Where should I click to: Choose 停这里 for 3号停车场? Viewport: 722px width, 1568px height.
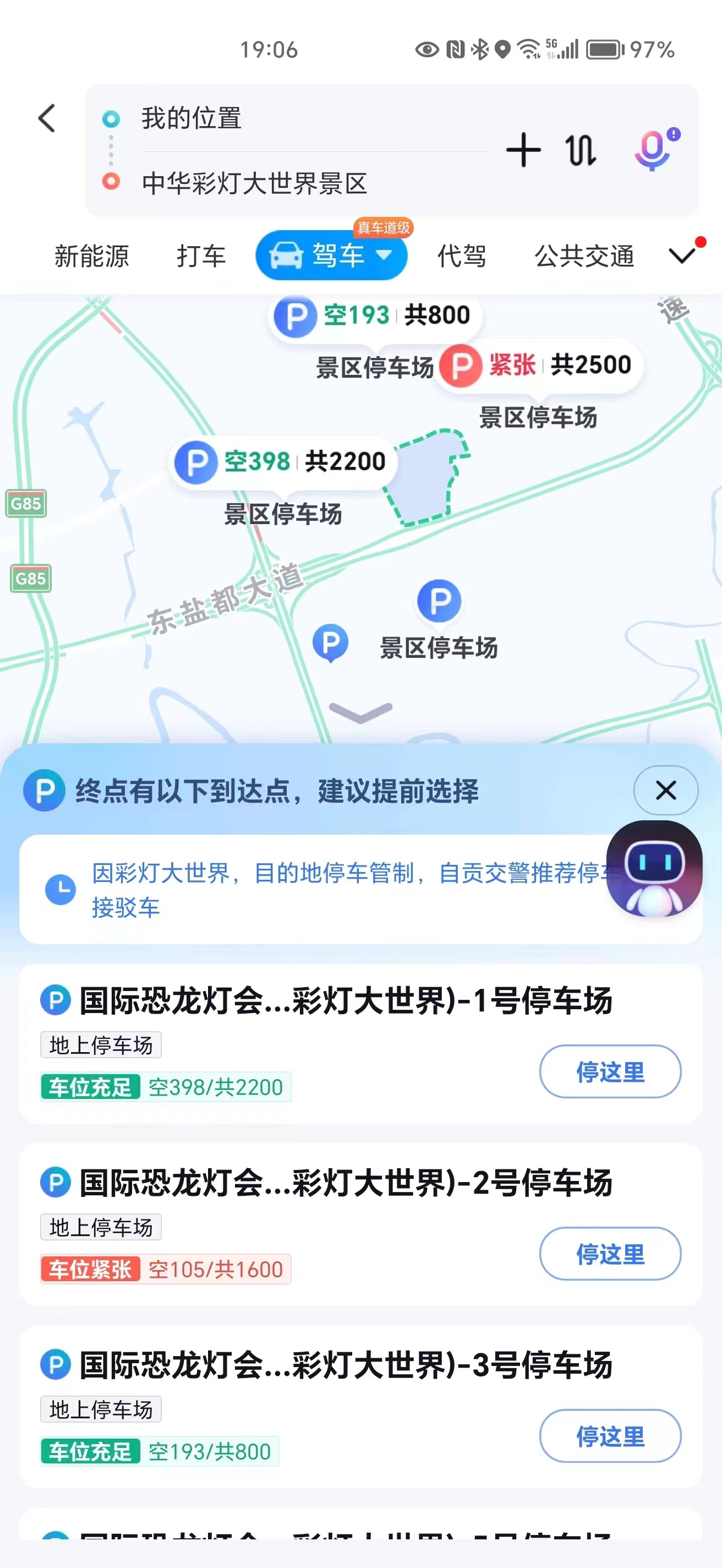[610, 1436]
